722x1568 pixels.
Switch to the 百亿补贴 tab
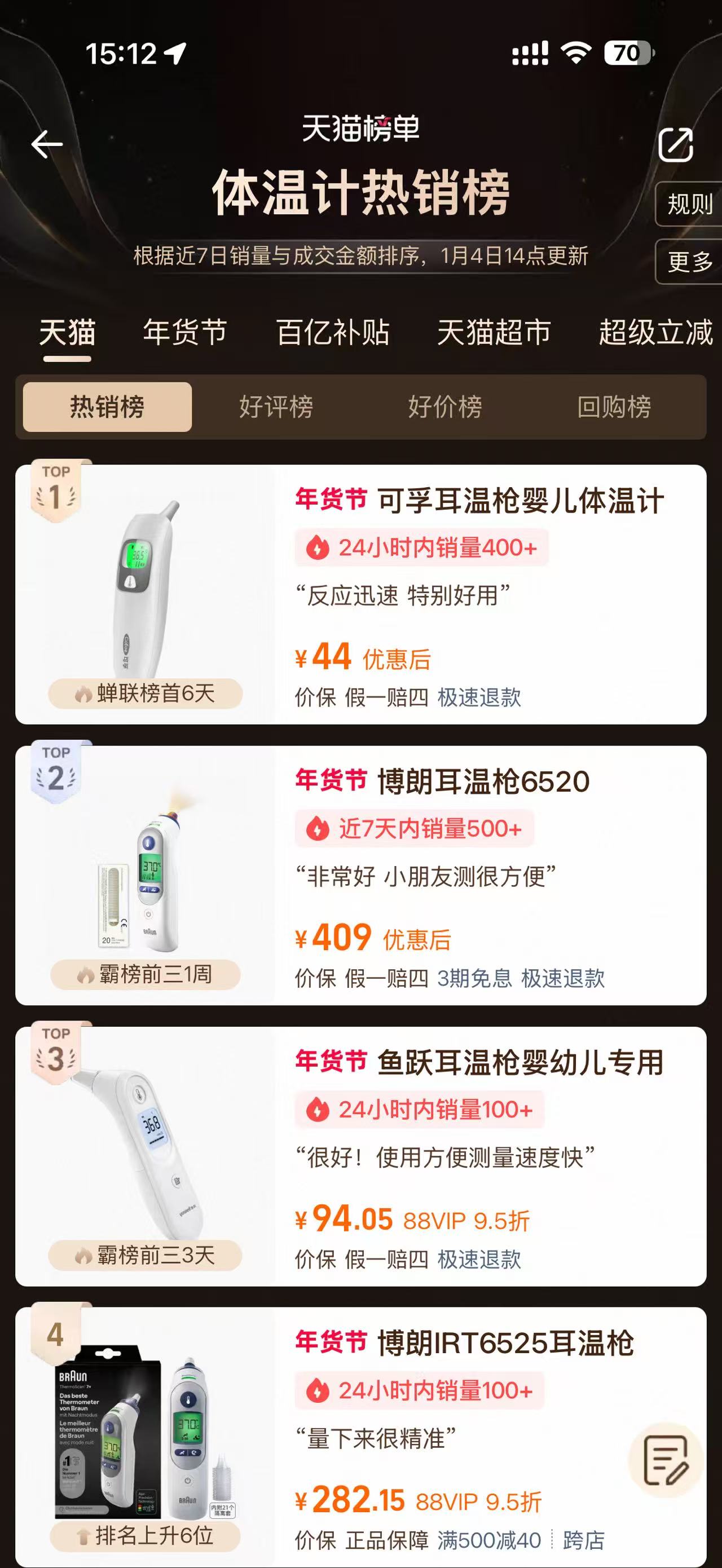pos(332,332)
